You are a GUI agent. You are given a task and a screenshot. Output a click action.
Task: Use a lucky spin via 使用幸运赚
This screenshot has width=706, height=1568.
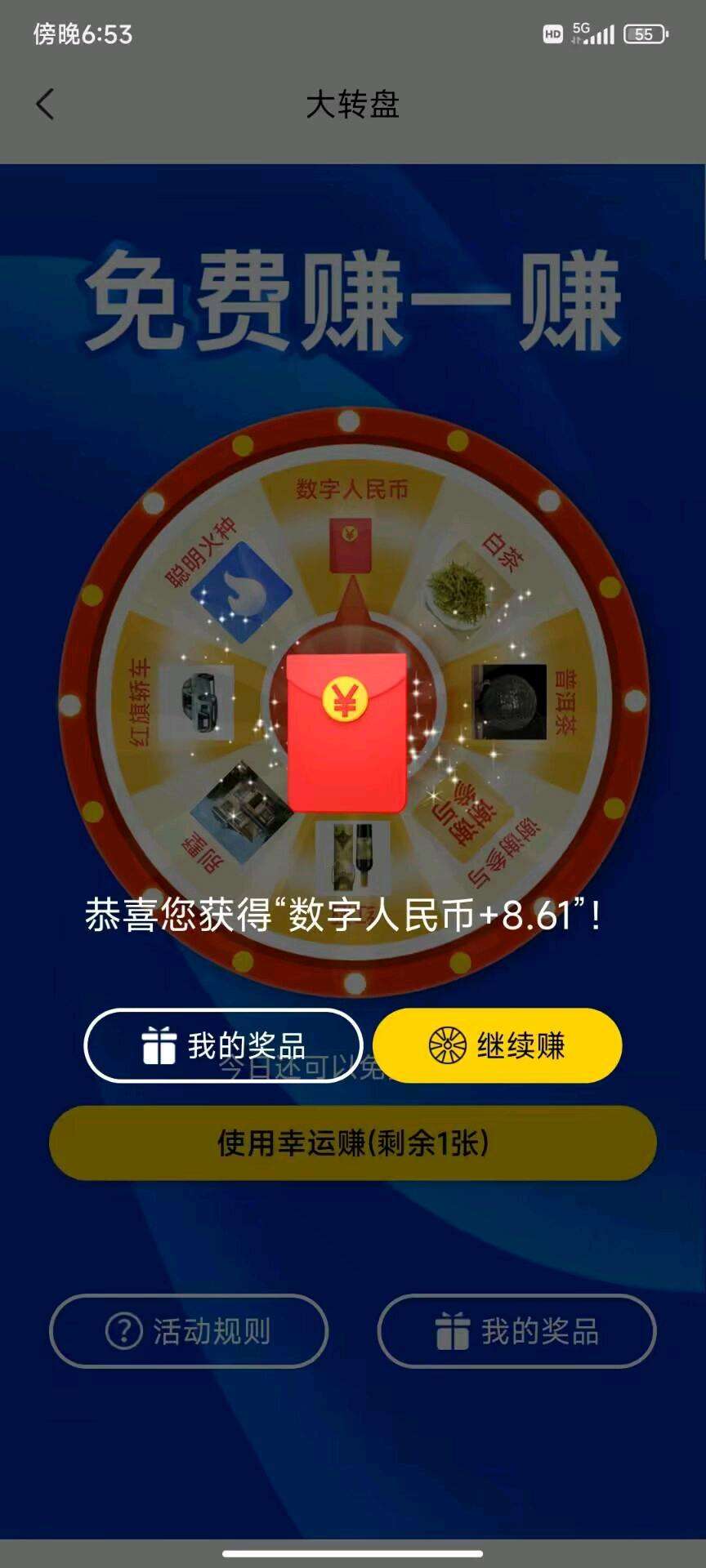tap(353, 1143)
